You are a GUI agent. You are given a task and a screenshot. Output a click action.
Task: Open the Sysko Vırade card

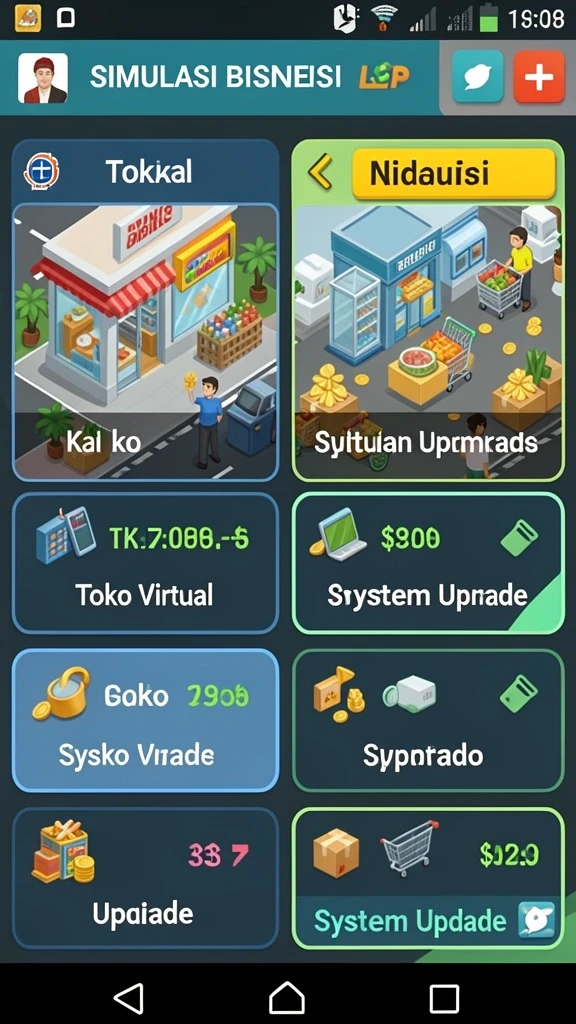(x=145, y=720)
